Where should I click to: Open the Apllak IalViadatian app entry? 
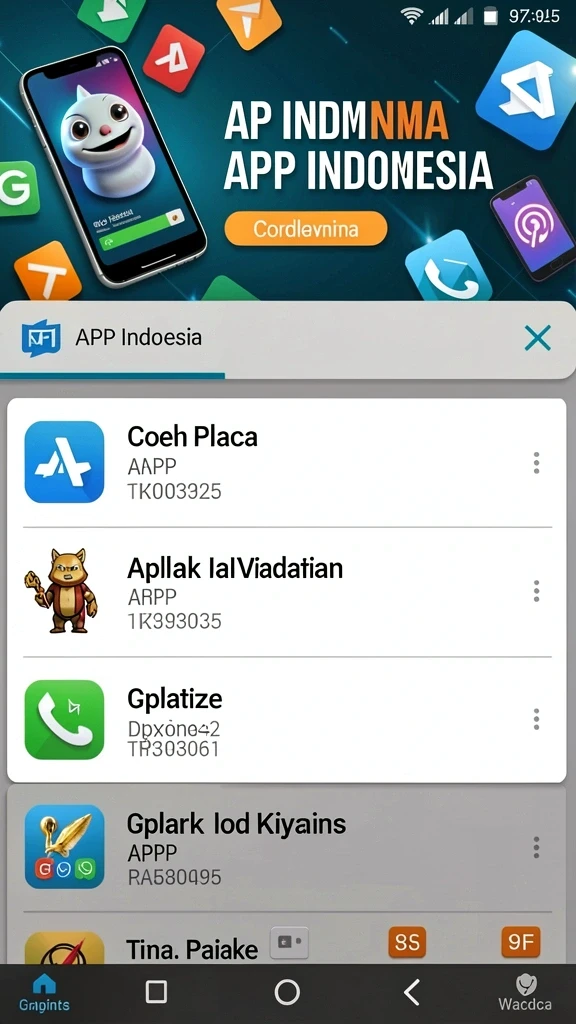[x=287, y=592]
